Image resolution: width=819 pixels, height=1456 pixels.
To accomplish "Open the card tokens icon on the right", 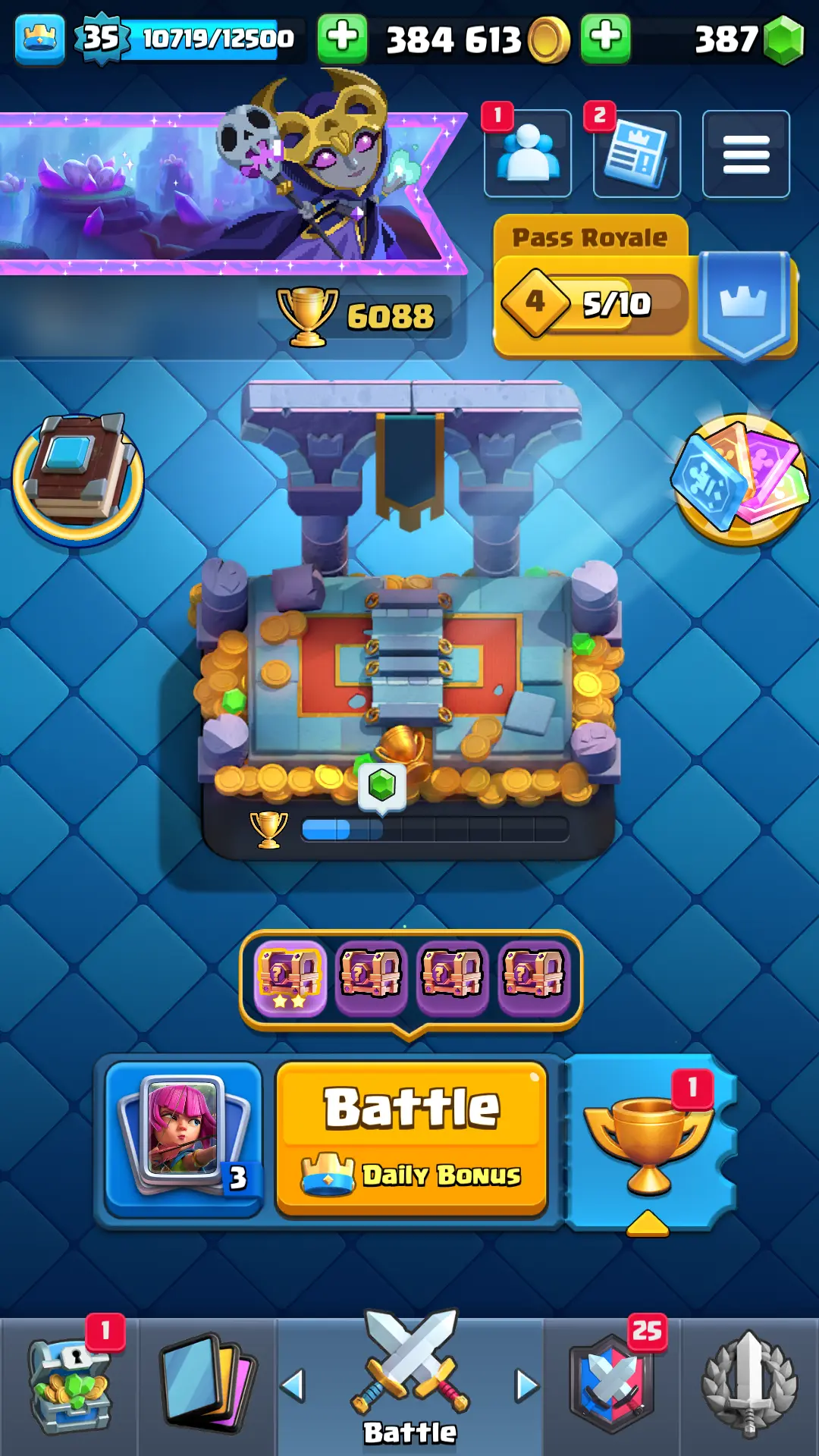I will coord(740,479).
